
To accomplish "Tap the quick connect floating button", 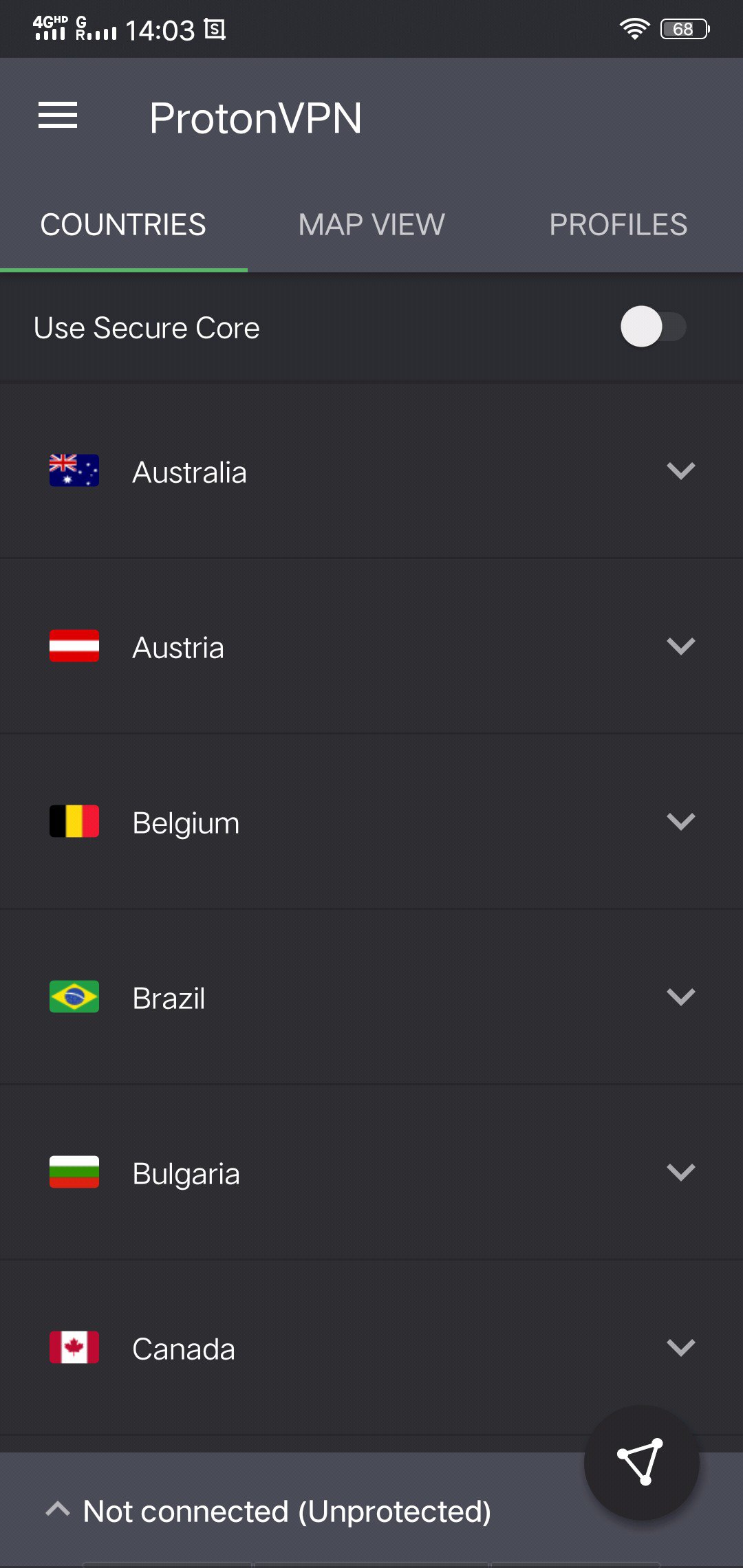I will pyautogui.click(x=641, y=1462).
